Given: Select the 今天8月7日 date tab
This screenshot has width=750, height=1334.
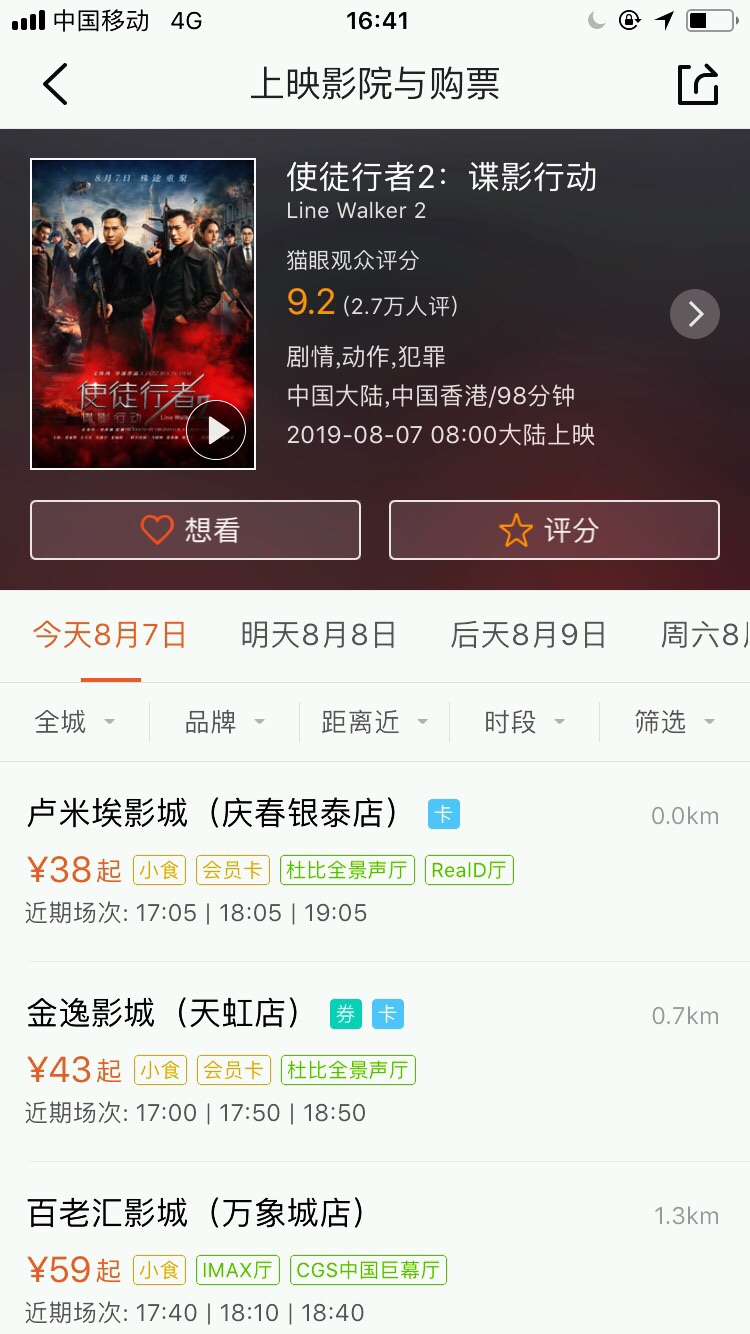Looking at the screenshot, I should pyautogui.click(x=110, y=635).
